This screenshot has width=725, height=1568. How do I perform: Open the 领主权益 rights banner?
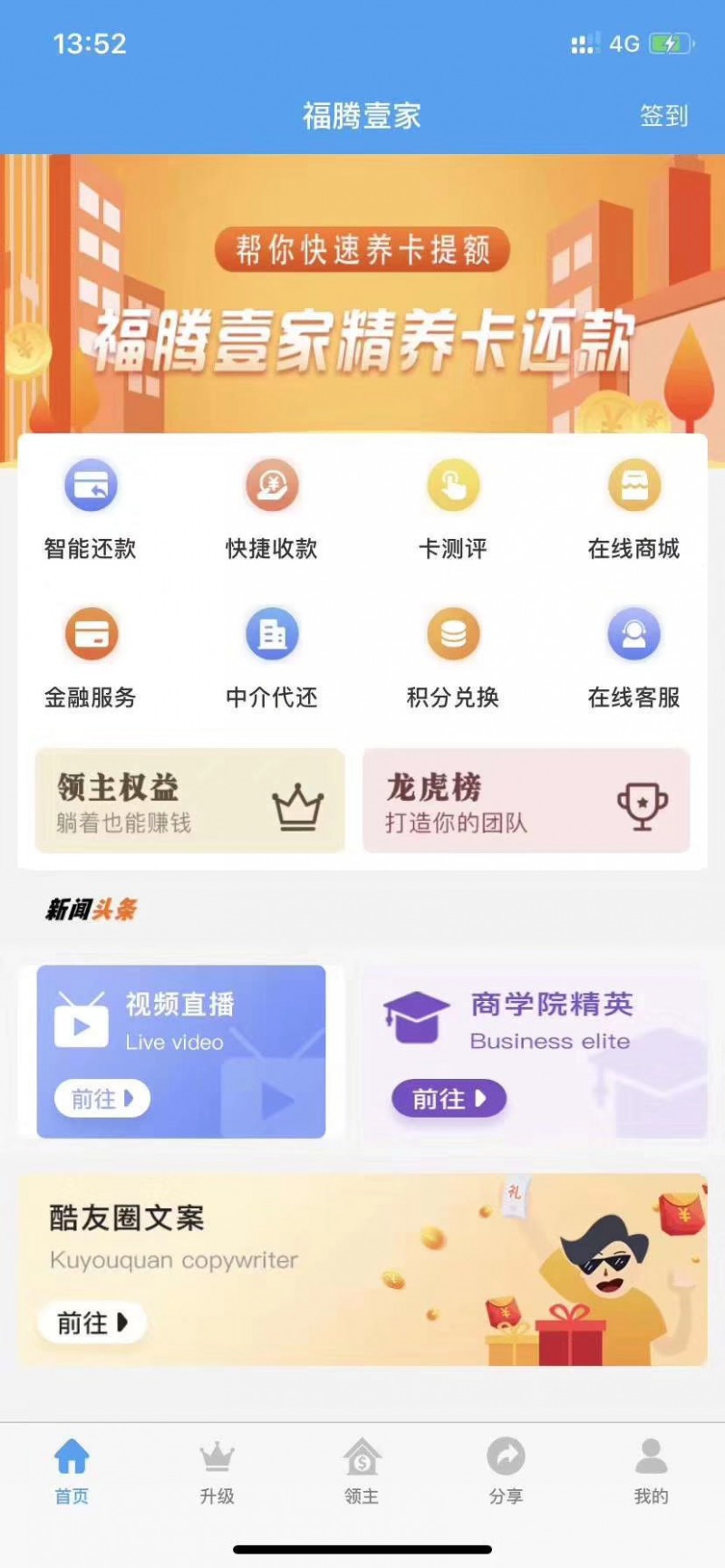tap(189, 801)
